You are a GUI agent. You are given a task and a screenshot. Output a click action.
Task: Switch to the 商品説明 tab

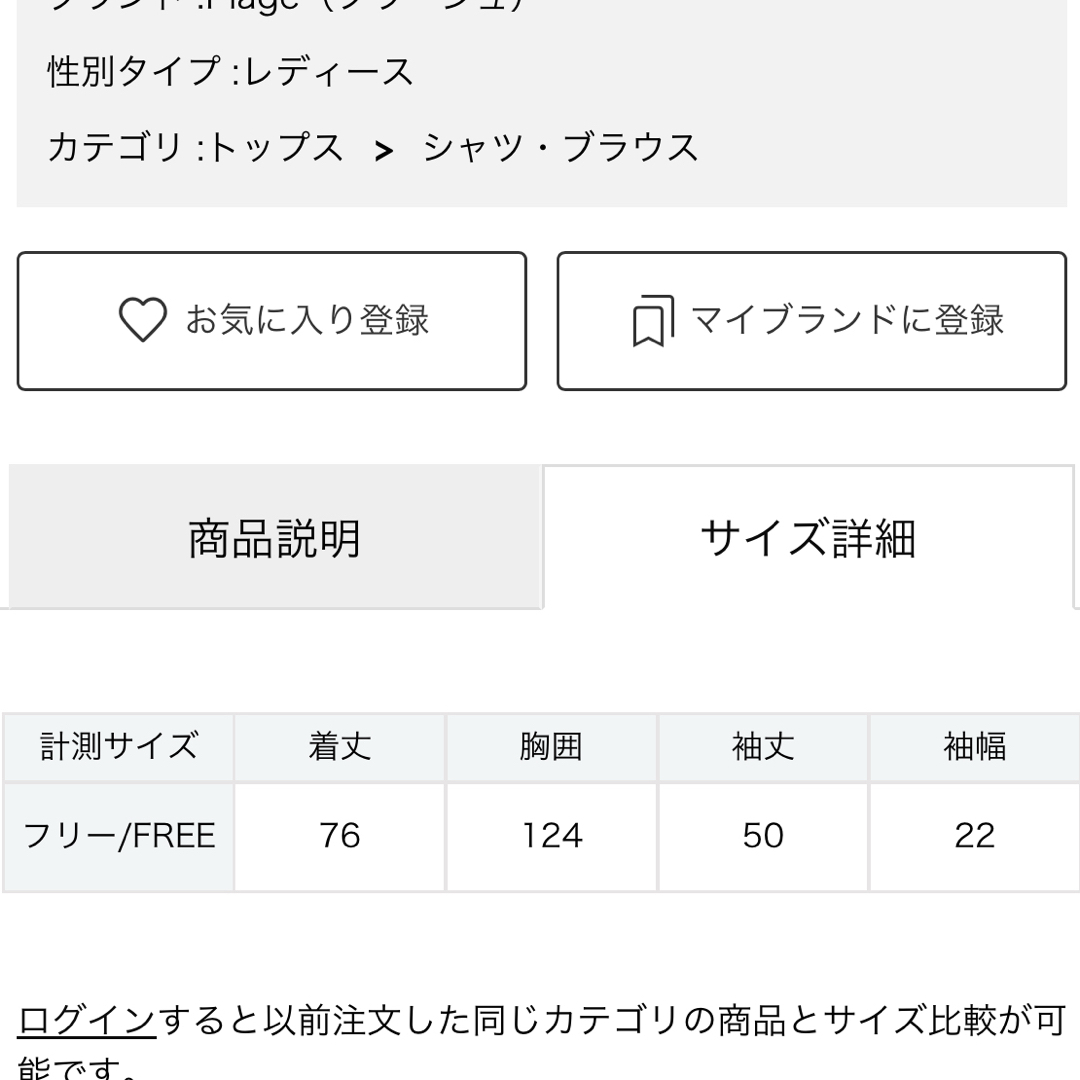(274, 538)
